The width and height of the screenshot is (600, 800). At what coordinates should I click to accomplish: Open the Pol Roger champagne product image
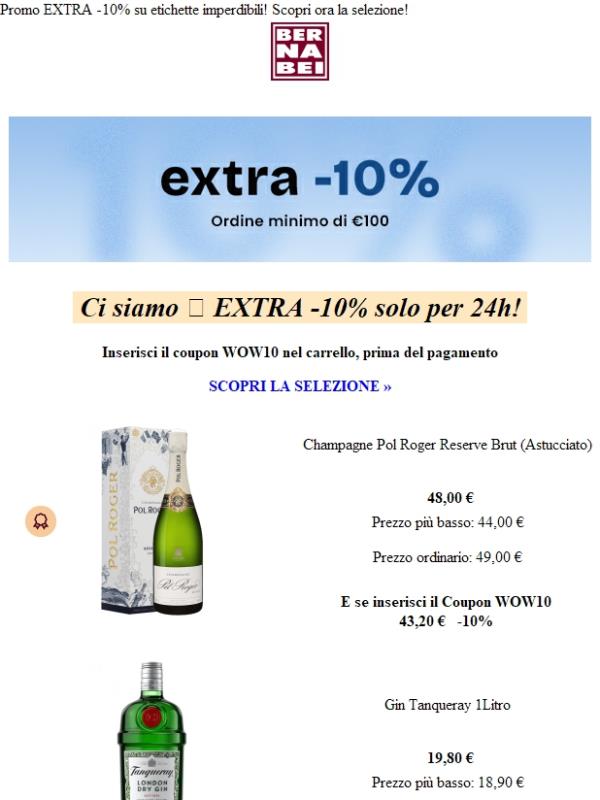tap(152, 520)
